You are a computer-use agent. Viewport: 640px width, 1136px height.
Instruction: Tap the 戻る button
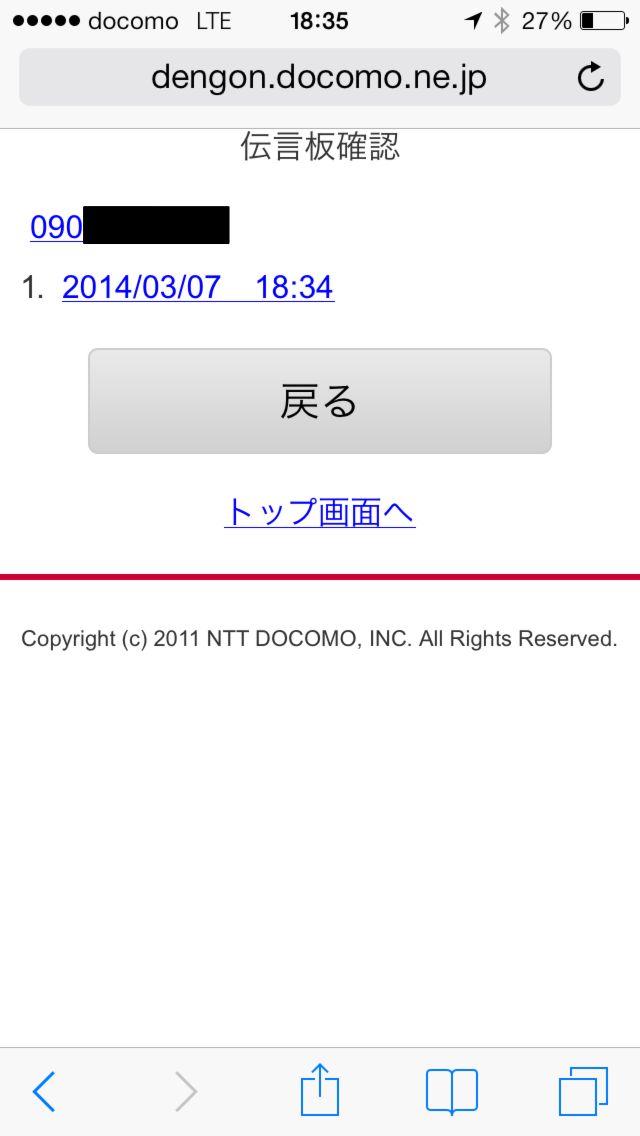coord(320,401)
